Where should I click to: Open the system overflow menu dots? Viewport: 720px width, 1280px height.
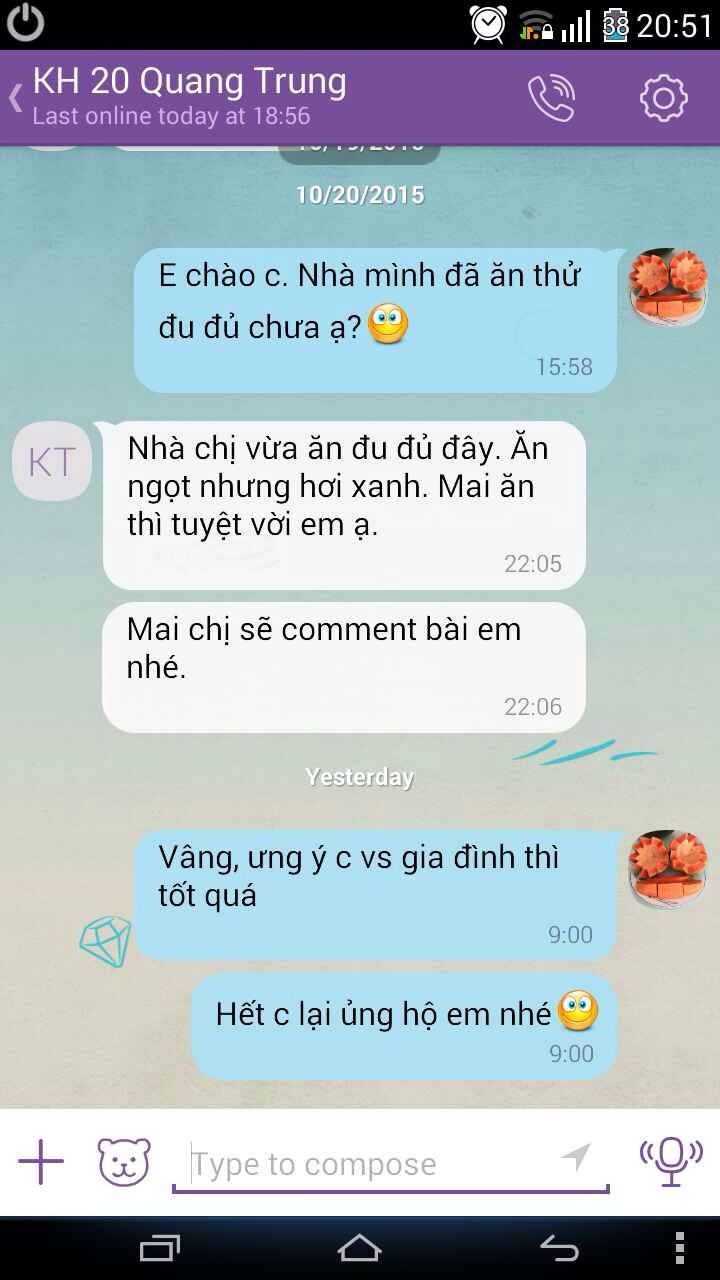(x=680, y=1248)
